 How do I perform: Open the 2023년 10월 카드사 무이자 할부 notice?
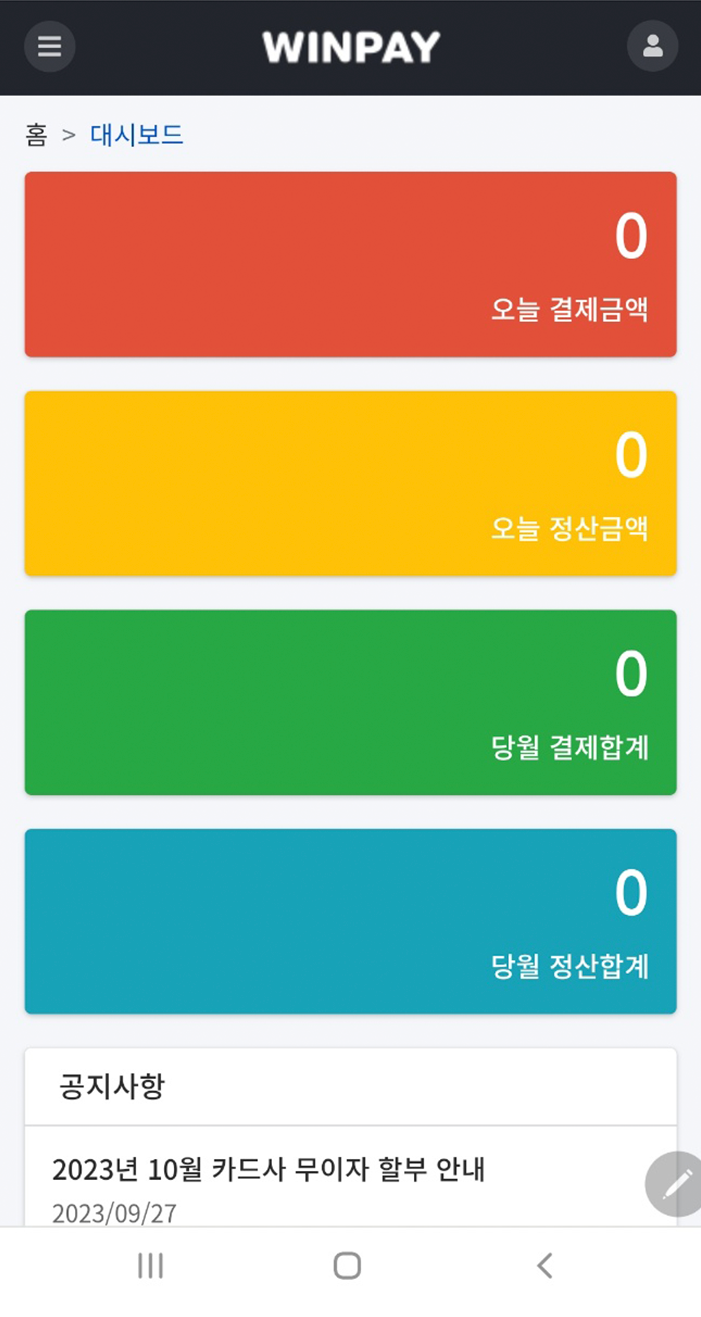(268, 1168)
